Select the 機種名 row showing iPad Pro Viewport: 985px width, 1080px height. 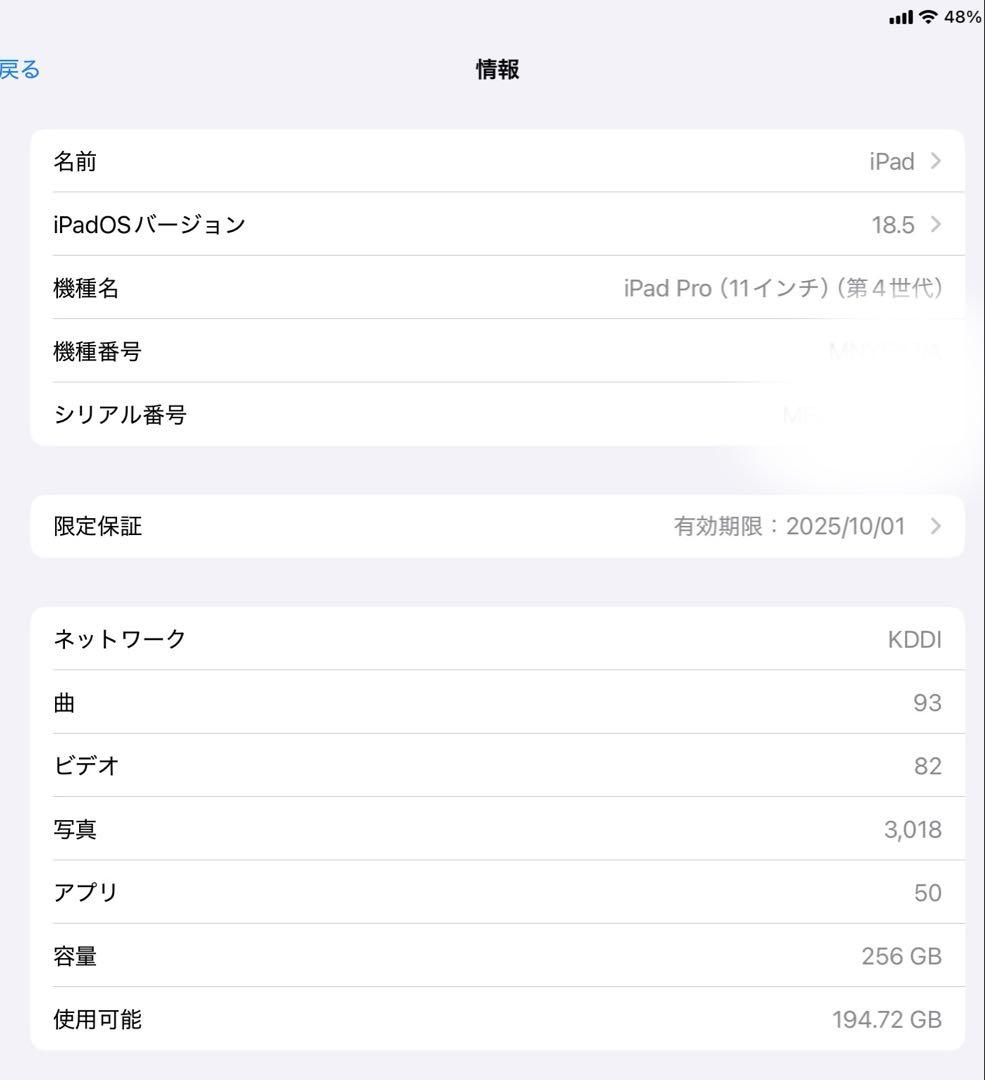pos(490,288)
